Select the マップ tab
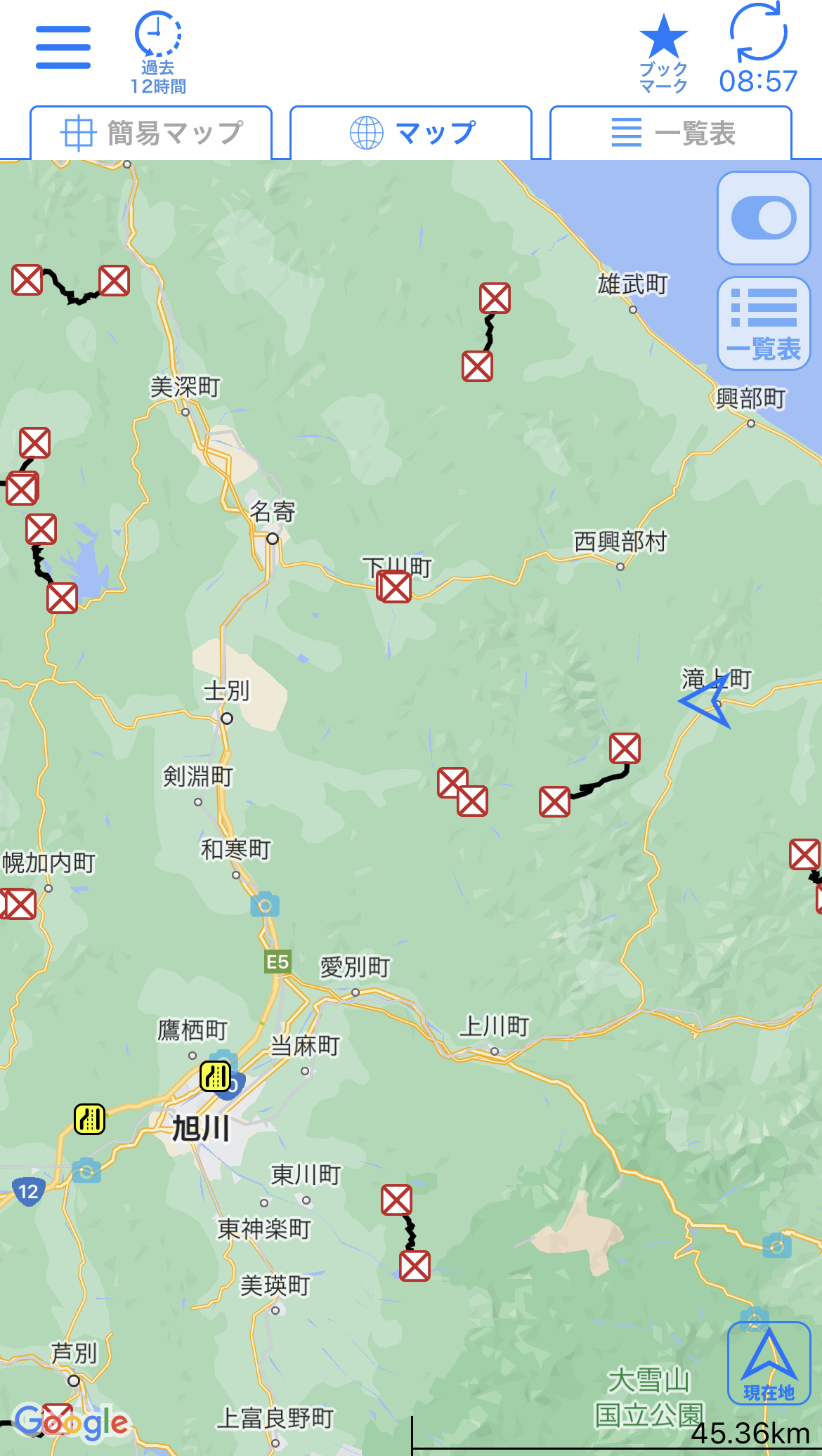The image size is (822, 1456). [x=411, y=133]
